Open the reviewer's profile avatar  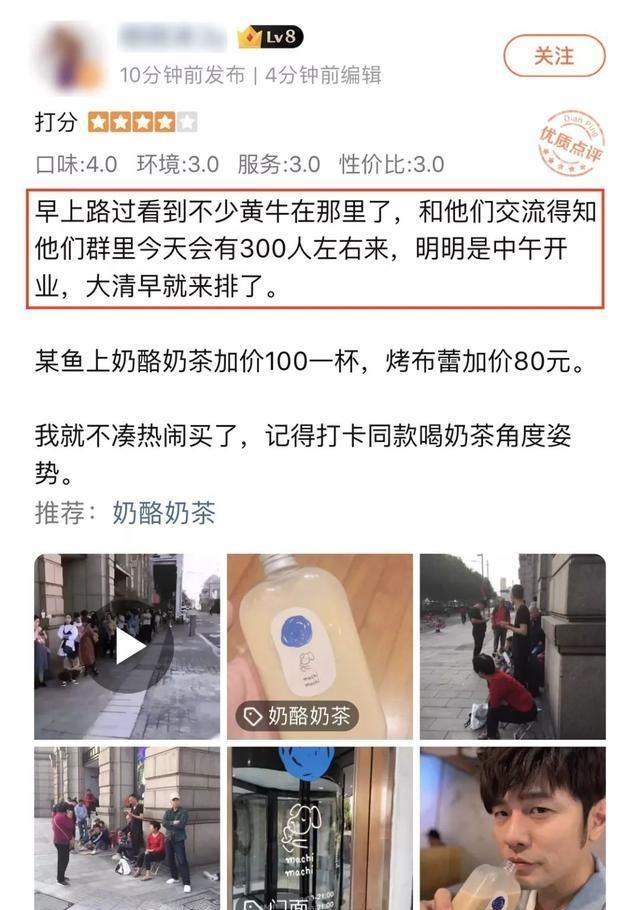click(x=69, y=56)
